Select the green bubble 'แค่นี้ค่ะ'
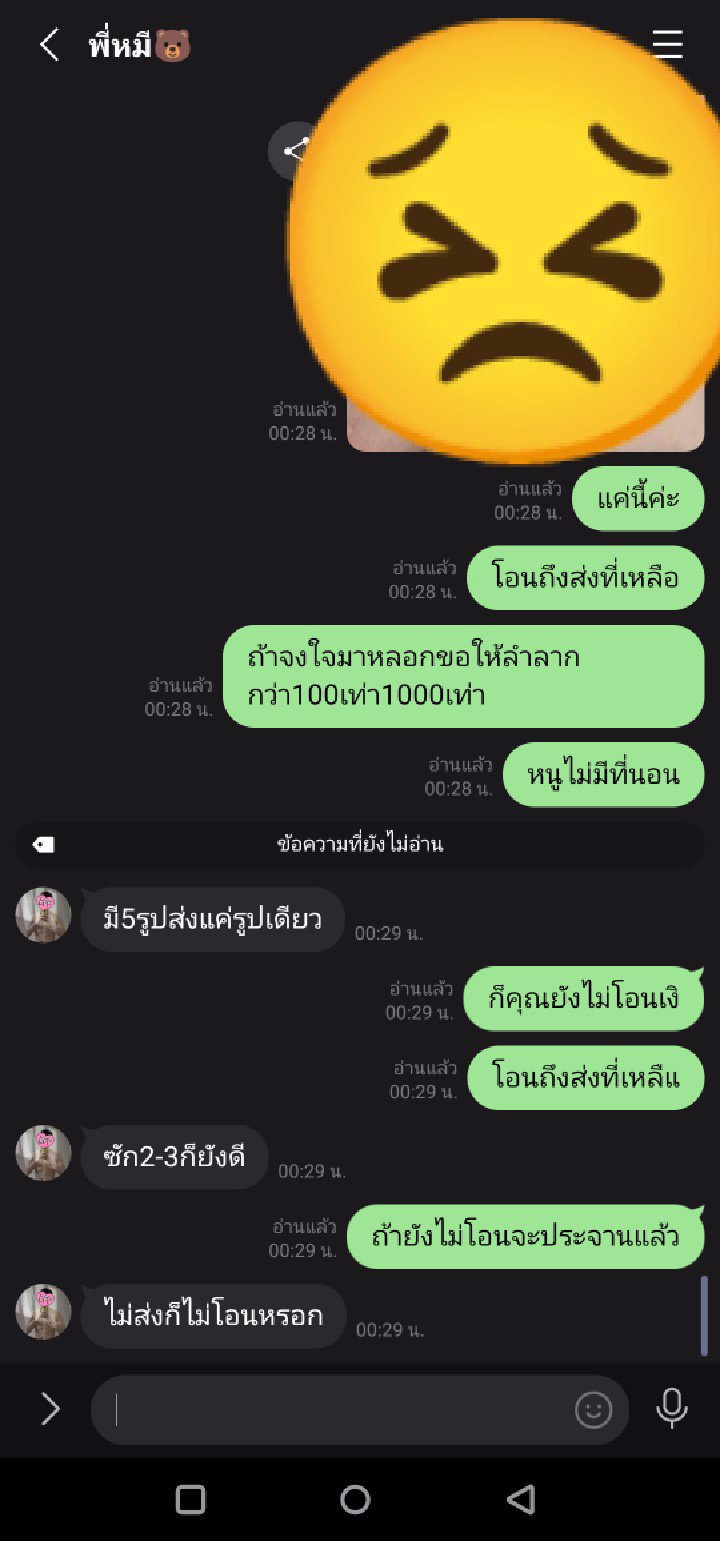Viewport: 720px width, 1541px height. 638,498
